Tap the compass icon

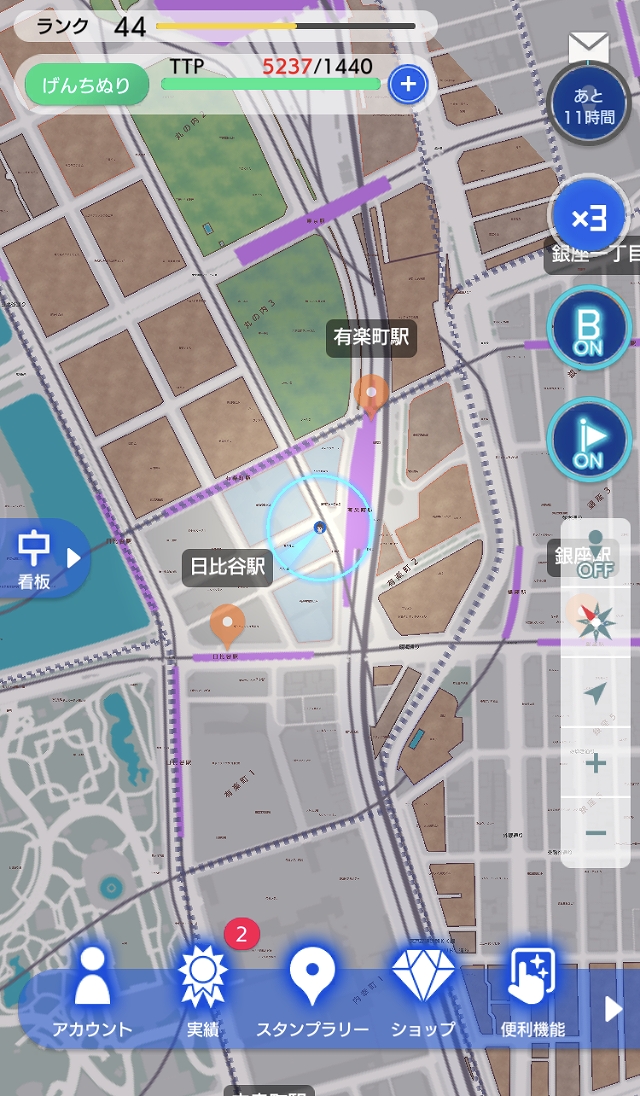click(x=596, y=622)
